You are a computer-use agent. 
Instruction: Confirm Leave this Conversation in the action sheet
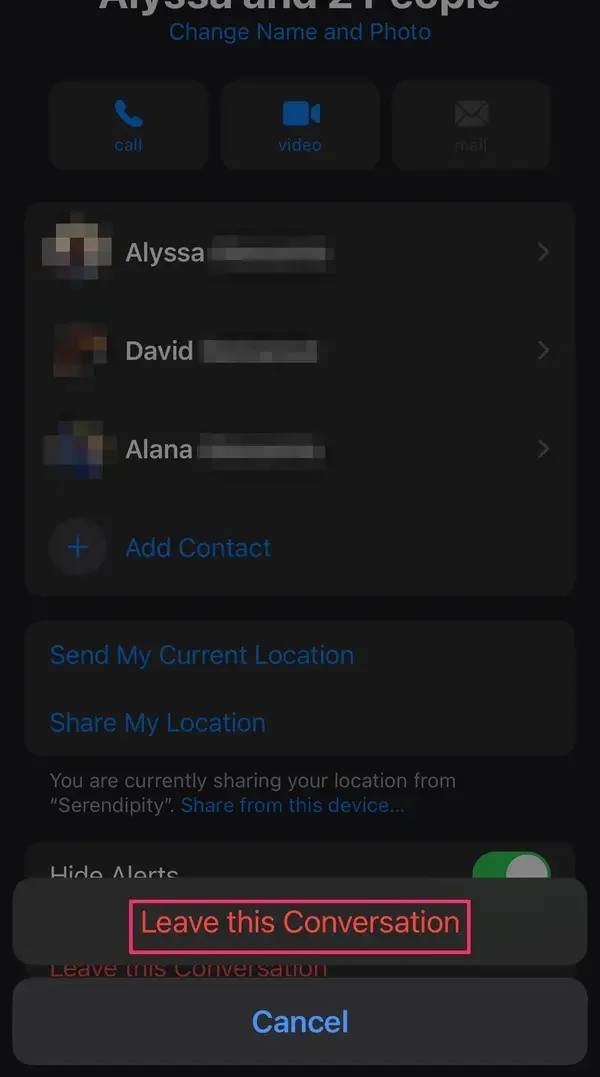pos(300,922)
